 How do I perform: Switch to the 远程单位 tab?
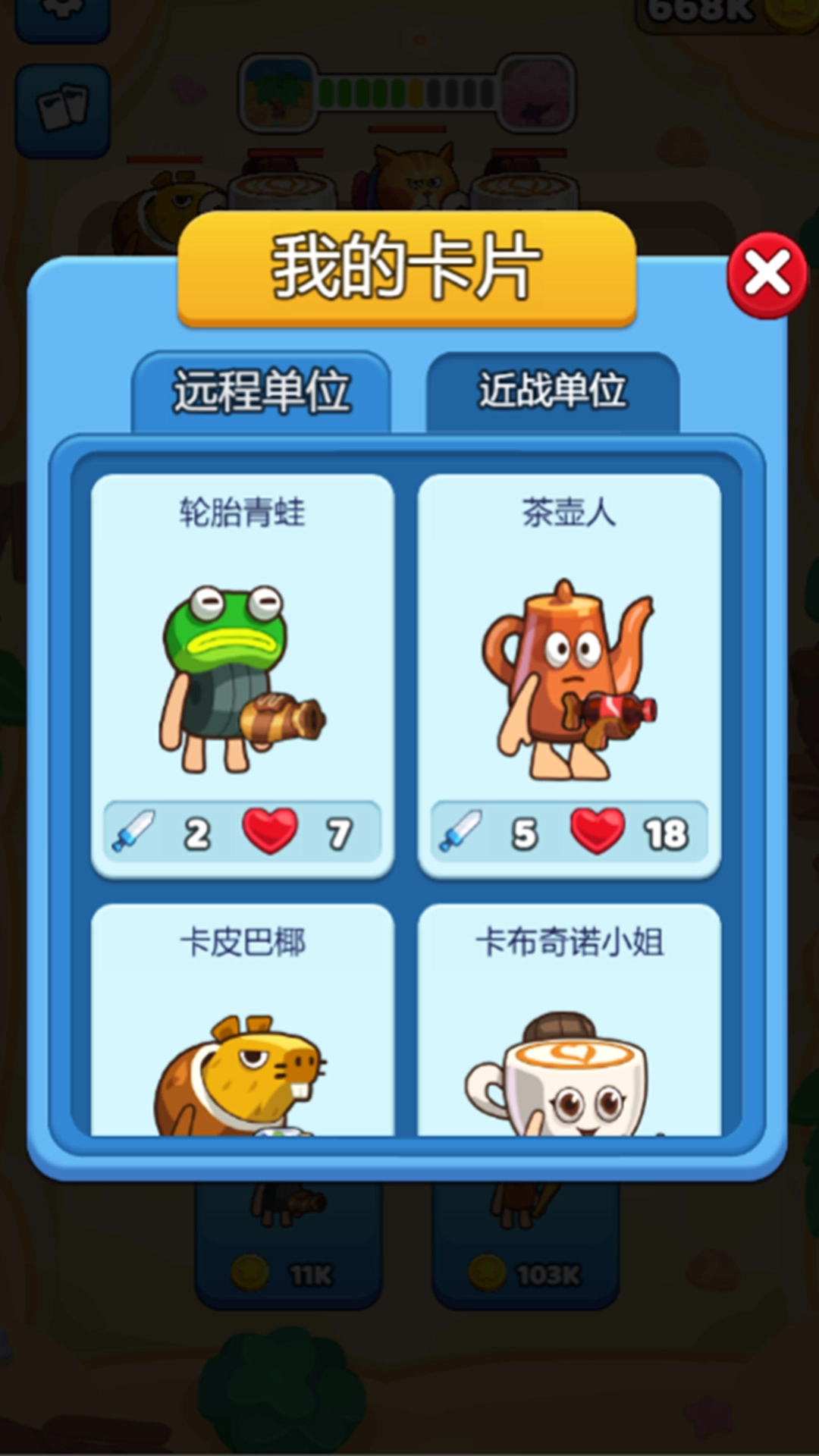[x=261, y=392]
